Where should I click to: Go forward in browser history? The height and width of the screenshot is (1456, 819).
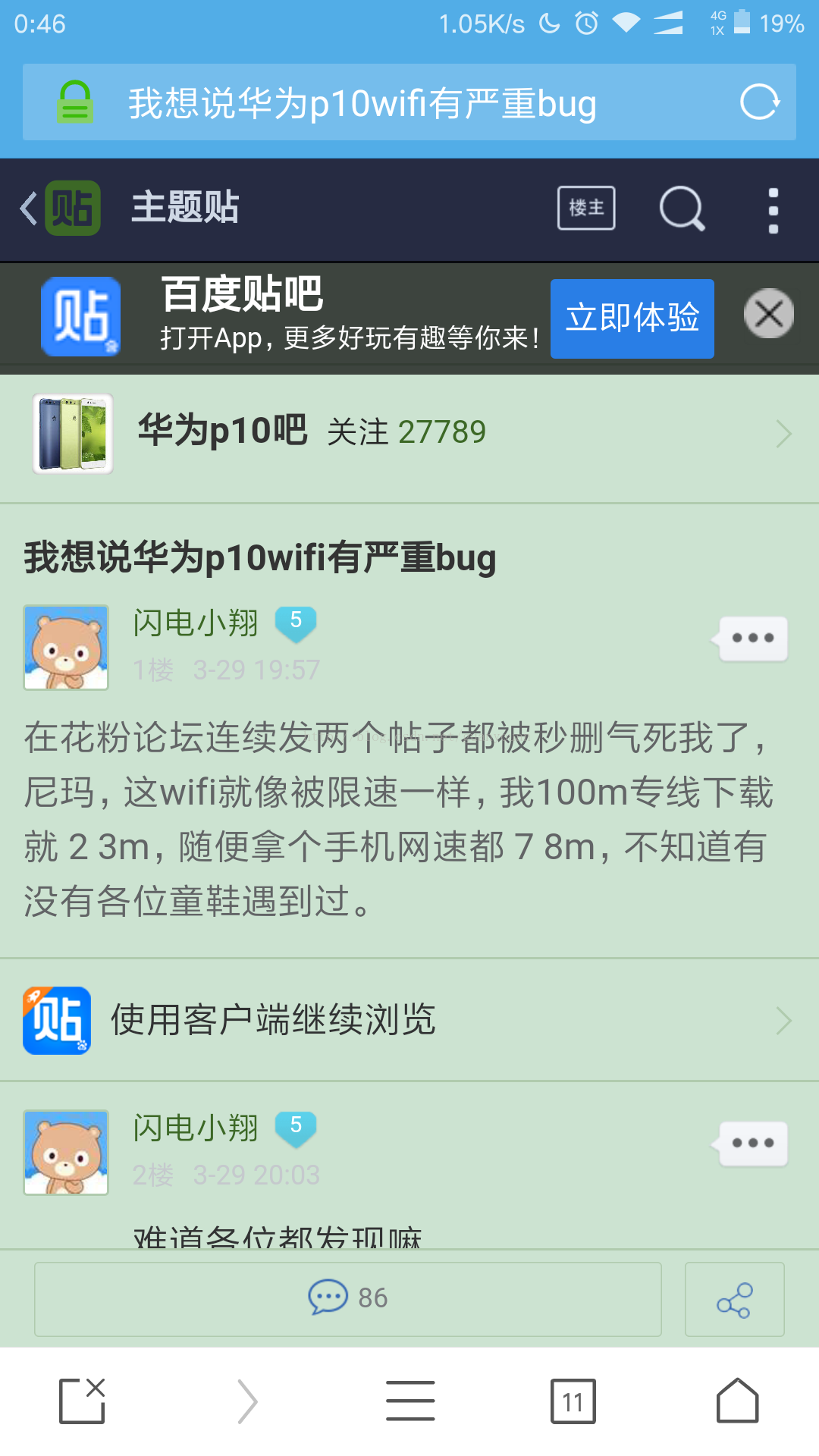point(247,1401)
